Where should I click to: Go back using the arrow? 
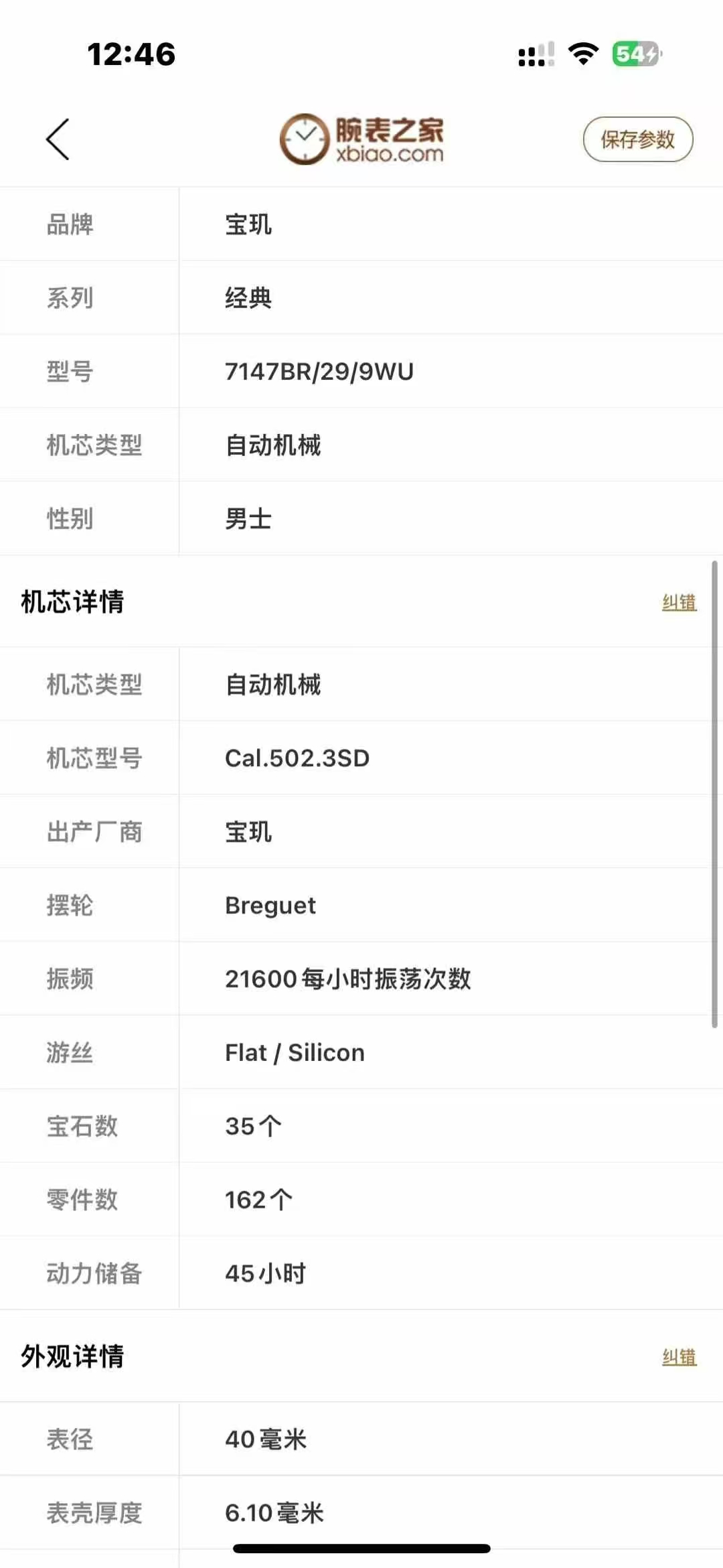58,139
